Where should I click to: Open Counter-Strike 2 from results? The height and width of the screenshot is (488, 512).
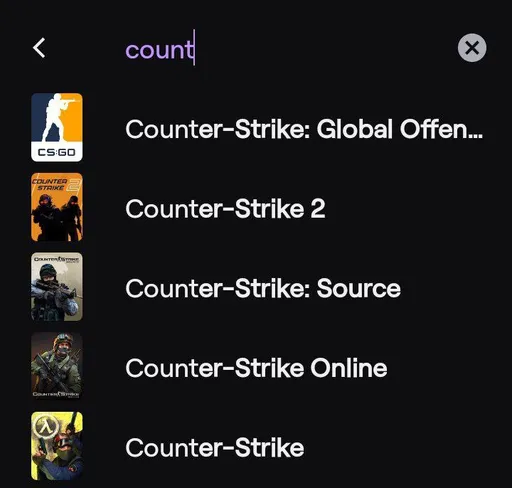pos(257,207)
